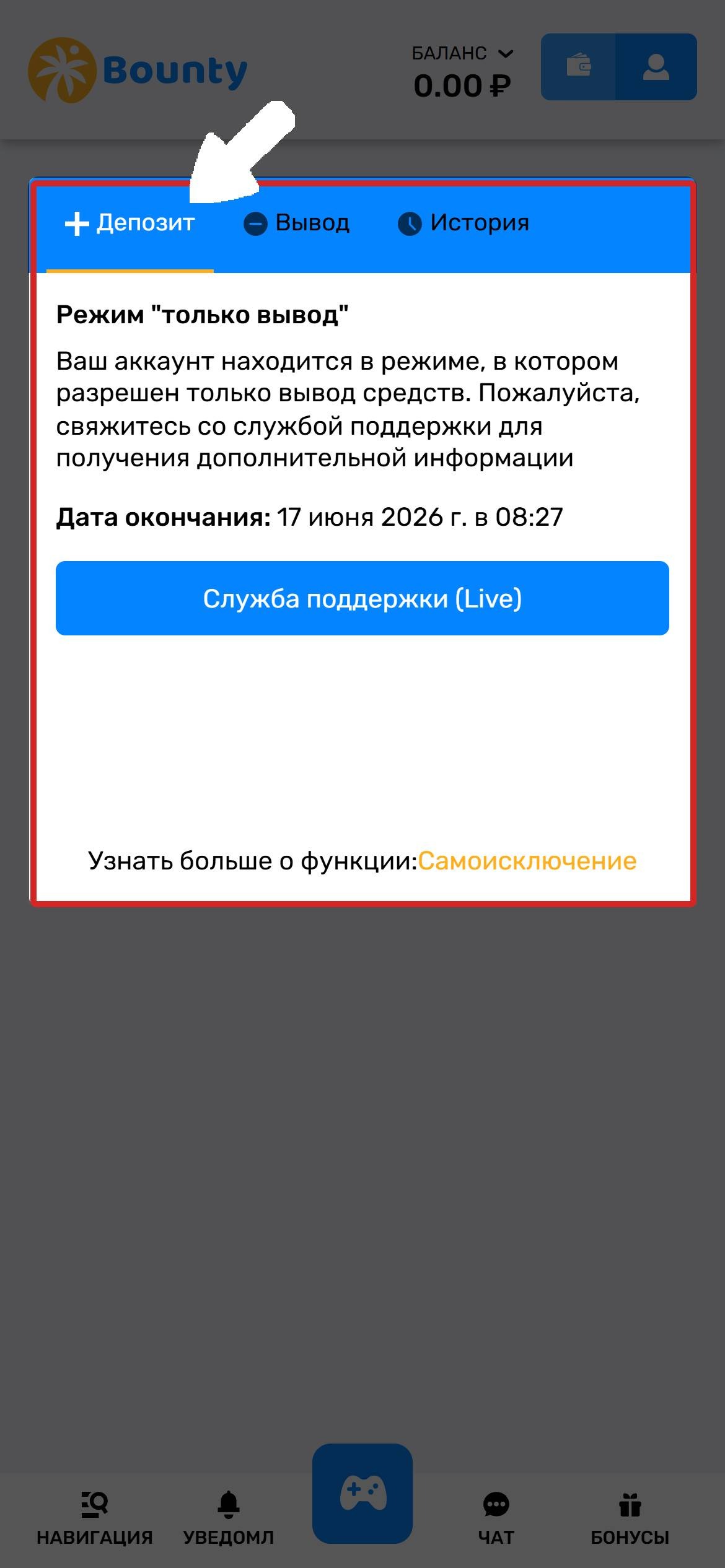Open the user profile icon
Viewport: 725px width, 1568px height.
coord(656,67)
